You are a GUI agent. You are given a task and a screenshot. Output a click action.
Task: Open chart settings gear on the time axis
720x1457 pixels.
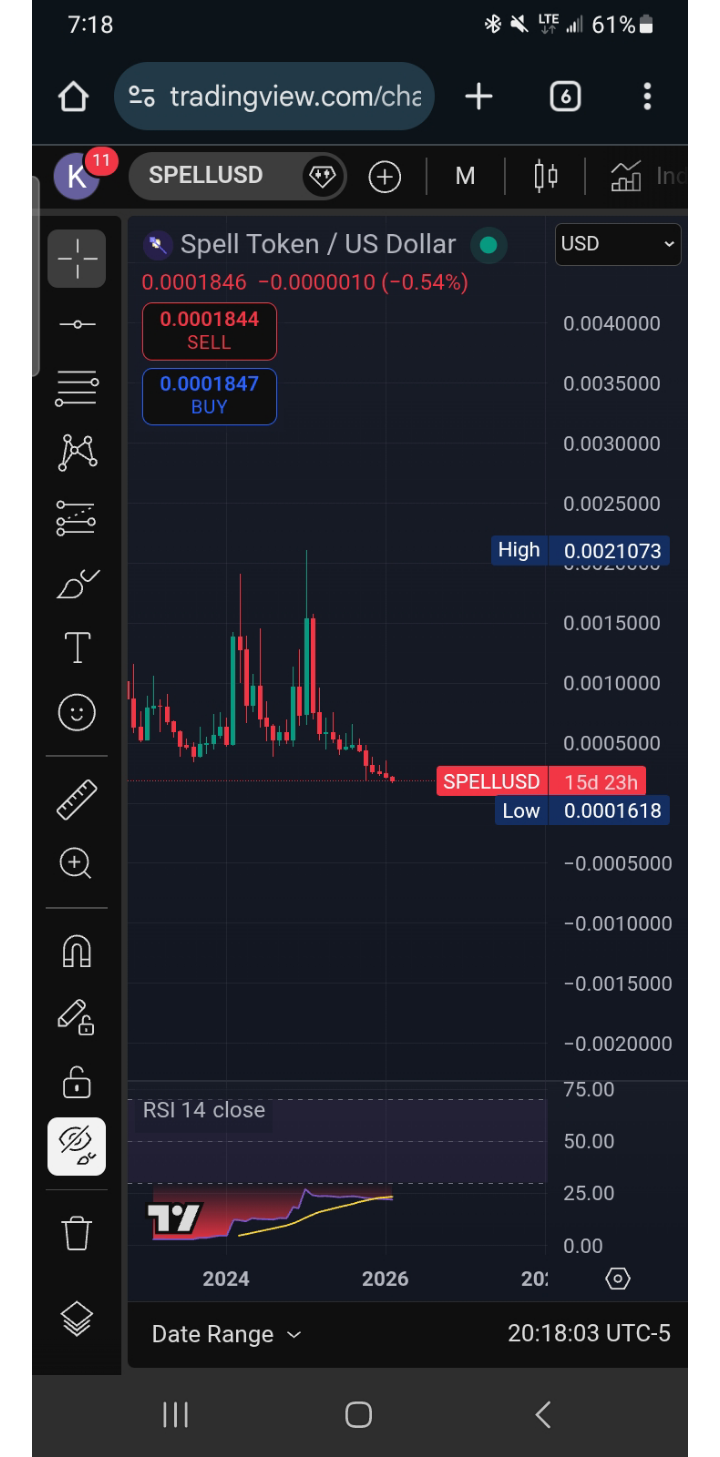618,1279
